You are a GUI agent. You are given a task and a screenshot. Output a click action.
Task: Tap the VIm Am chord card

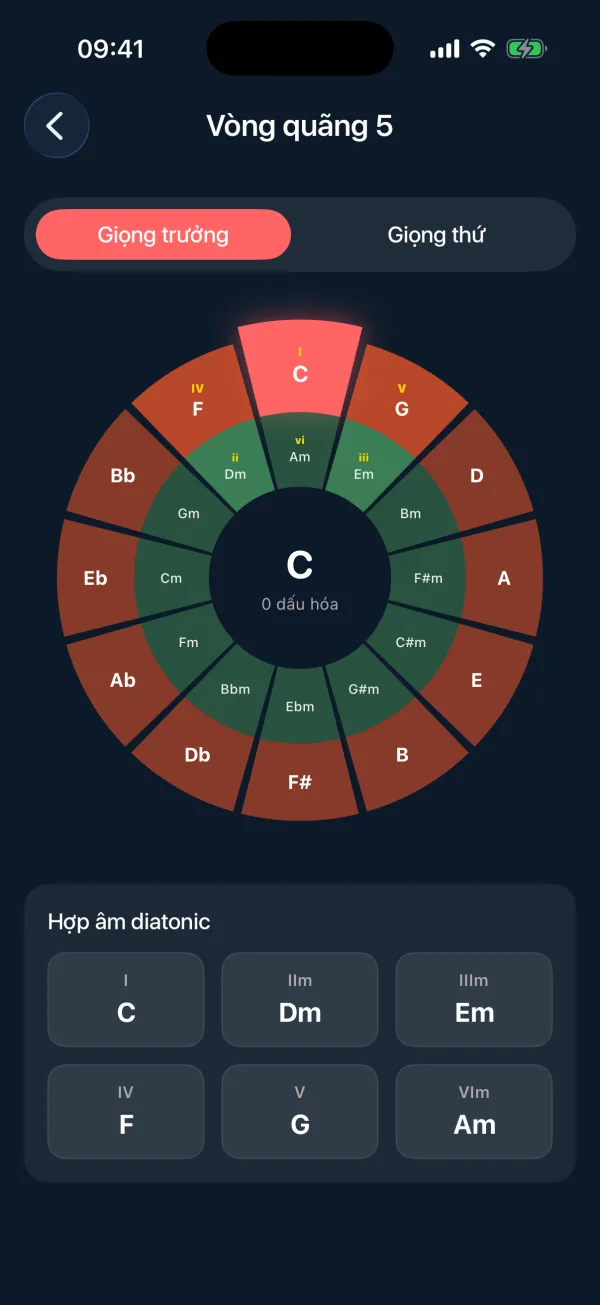pyautogui.click(x=474, y=1112)
